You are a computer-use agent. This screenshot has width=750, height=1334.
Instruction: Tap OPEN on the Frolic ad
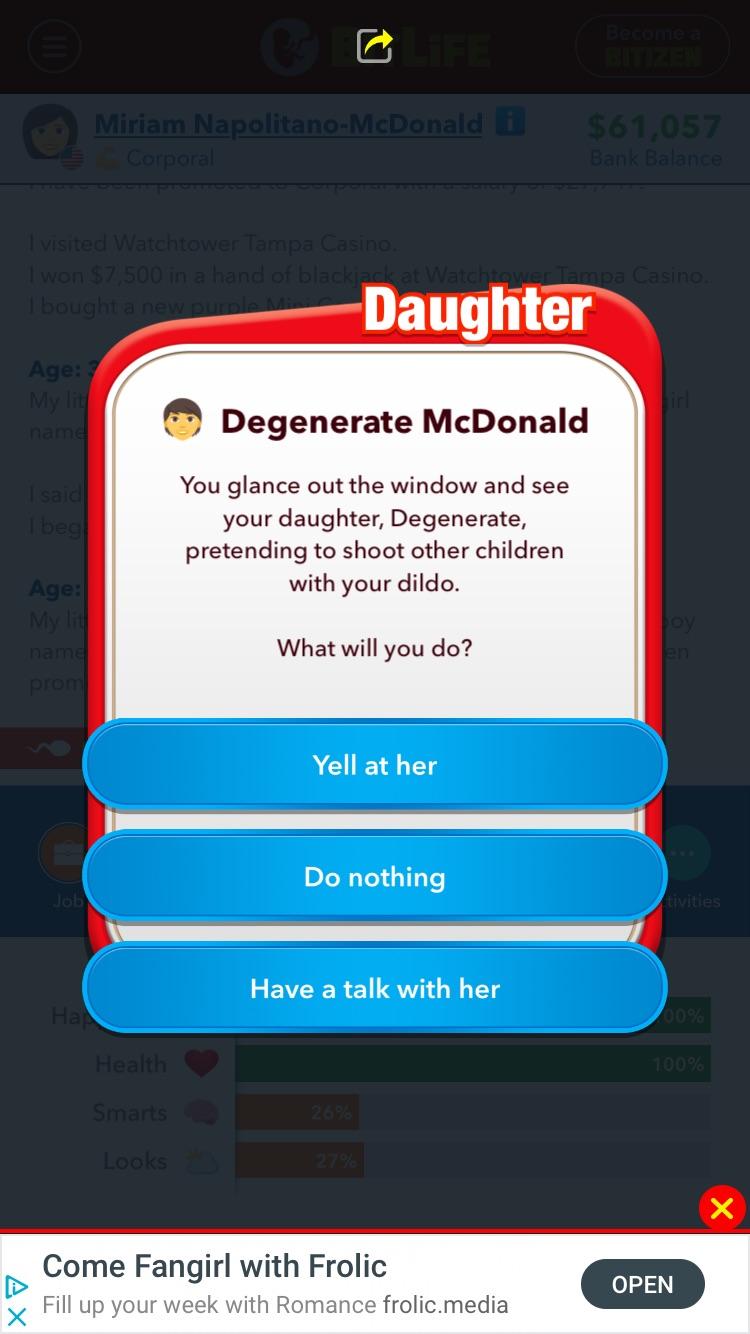coord(642,1284)
